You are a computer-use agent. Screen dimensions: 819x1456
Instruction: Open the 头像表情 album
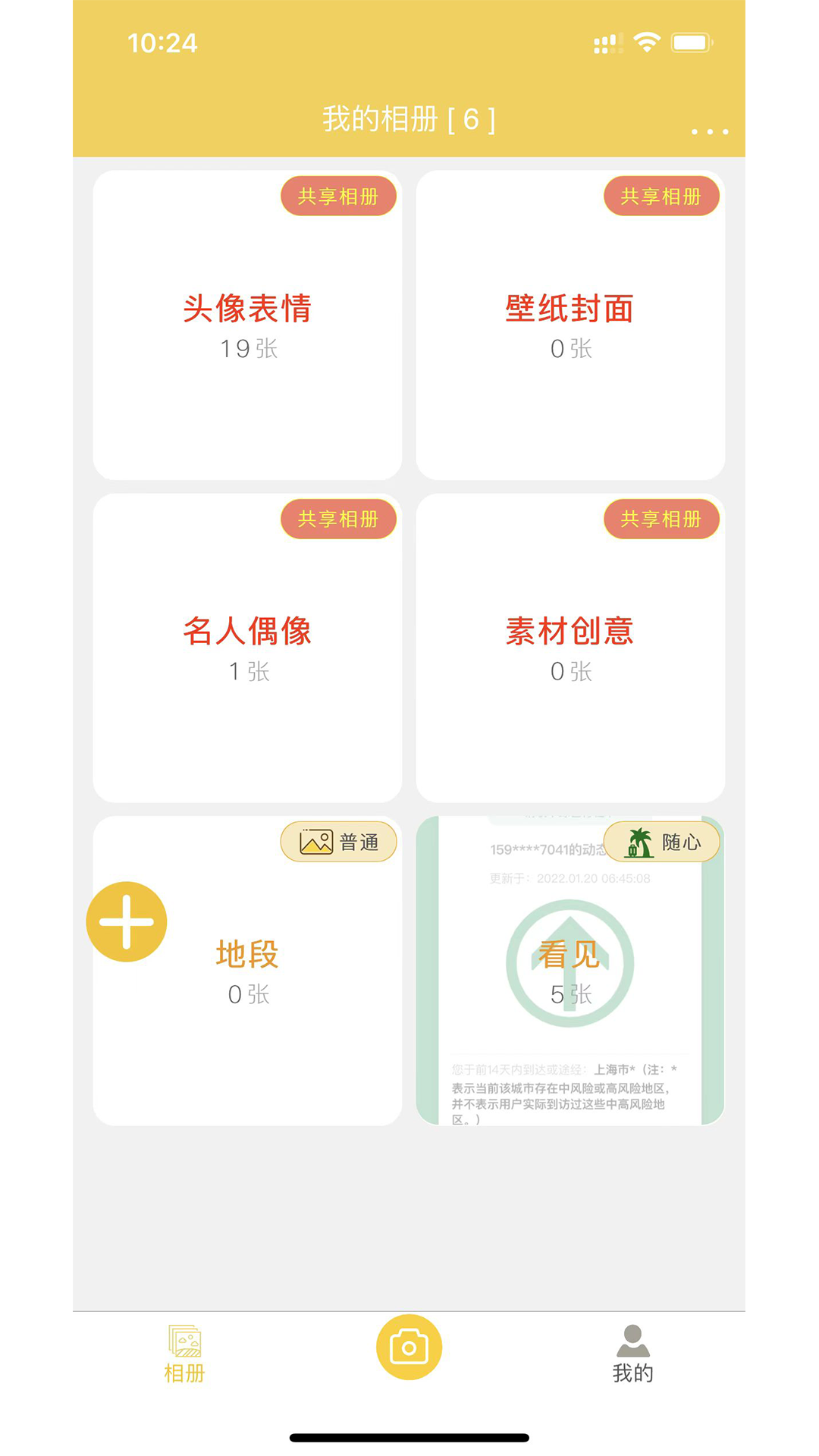248,326
